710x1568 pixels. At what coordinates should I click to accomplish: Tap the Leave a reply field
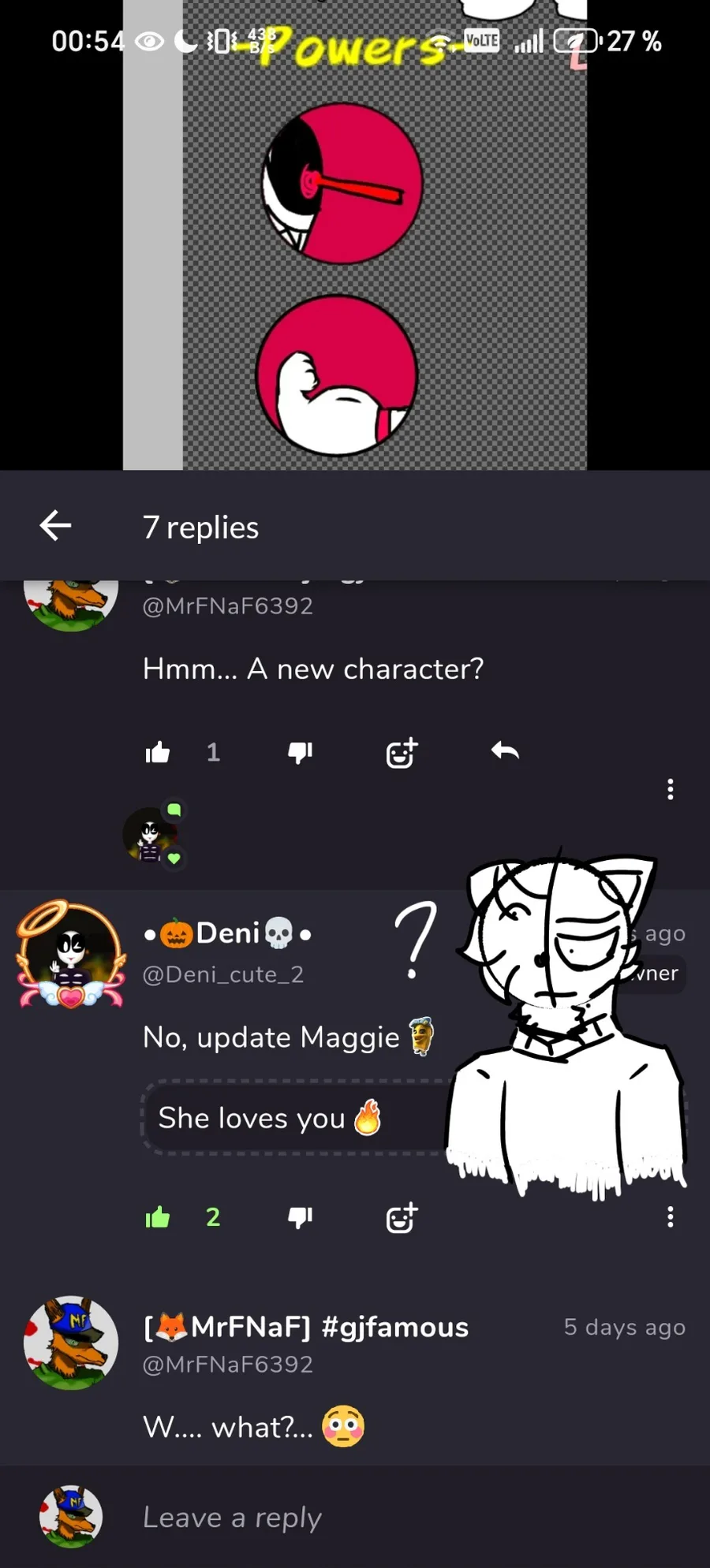tap(394, 1517)
